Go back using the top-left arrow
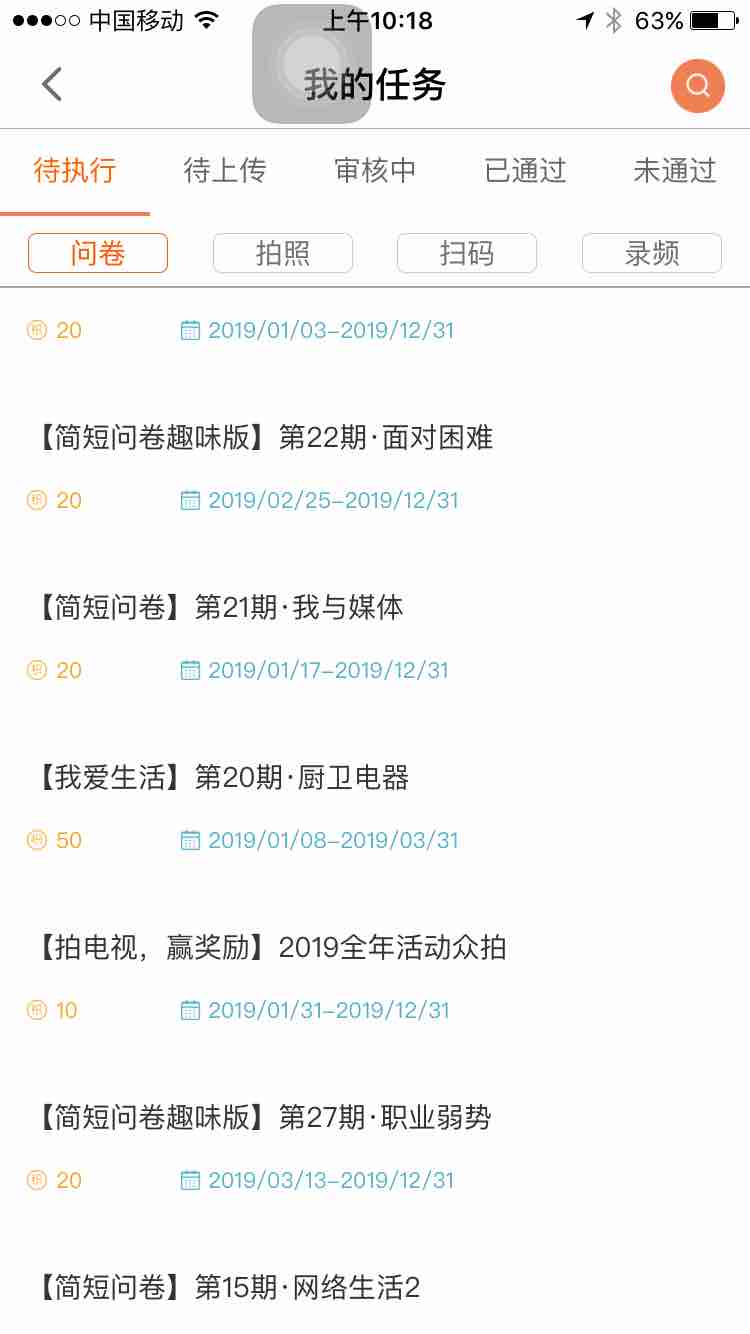 (x=52, y=85)
